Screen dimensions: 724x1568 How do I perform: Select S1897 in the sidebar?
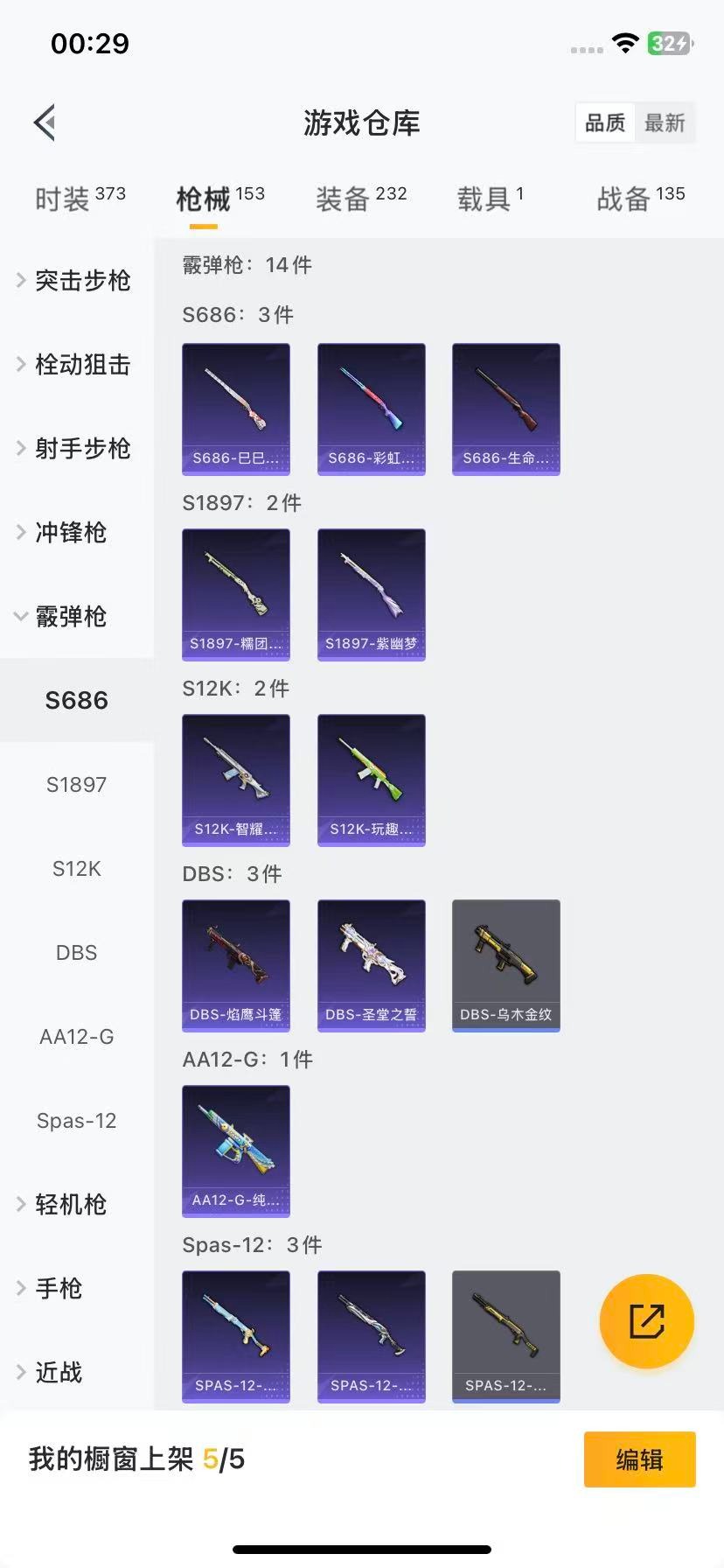[x=76, y=784]
